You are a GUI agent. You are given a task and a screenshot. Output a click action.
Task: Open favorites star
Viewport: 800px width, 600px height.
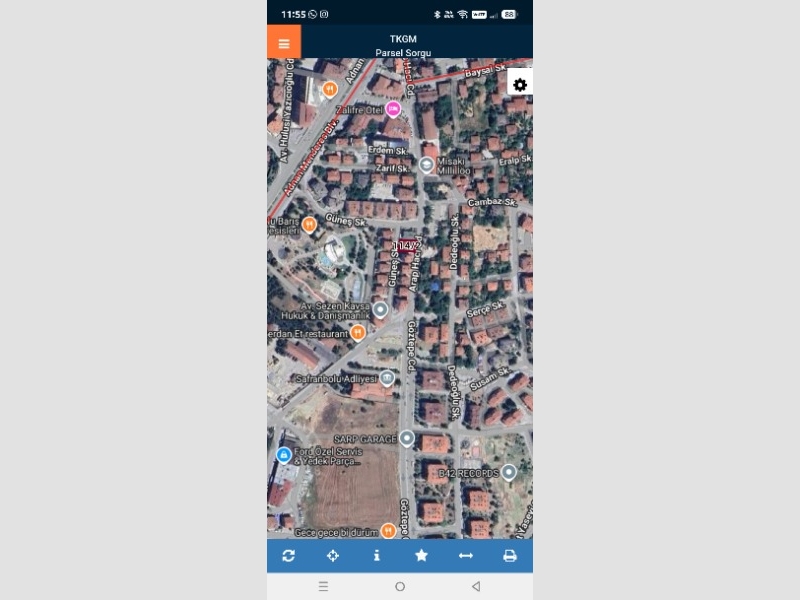point(421,556)
